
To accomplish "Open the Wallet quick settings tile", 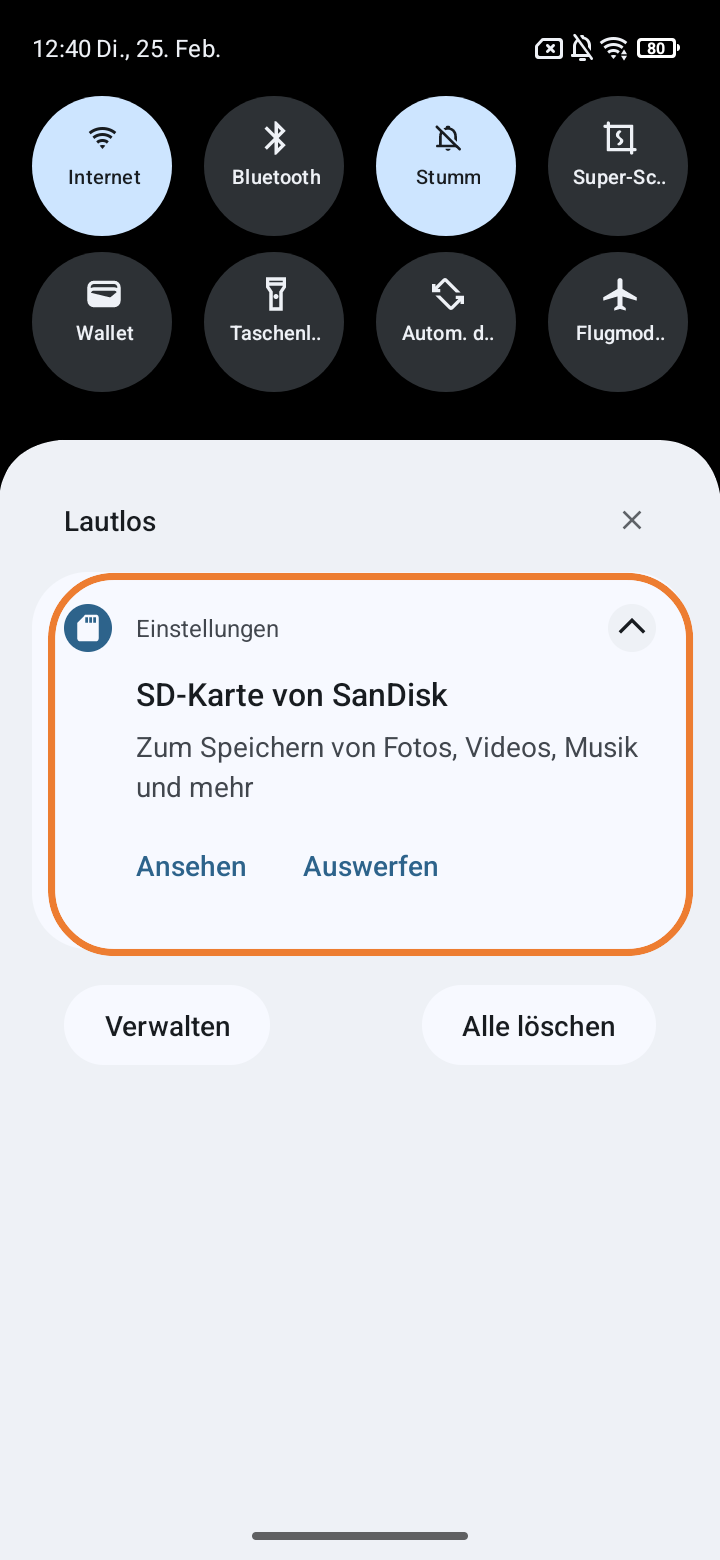I will click(x=102, y=321).
